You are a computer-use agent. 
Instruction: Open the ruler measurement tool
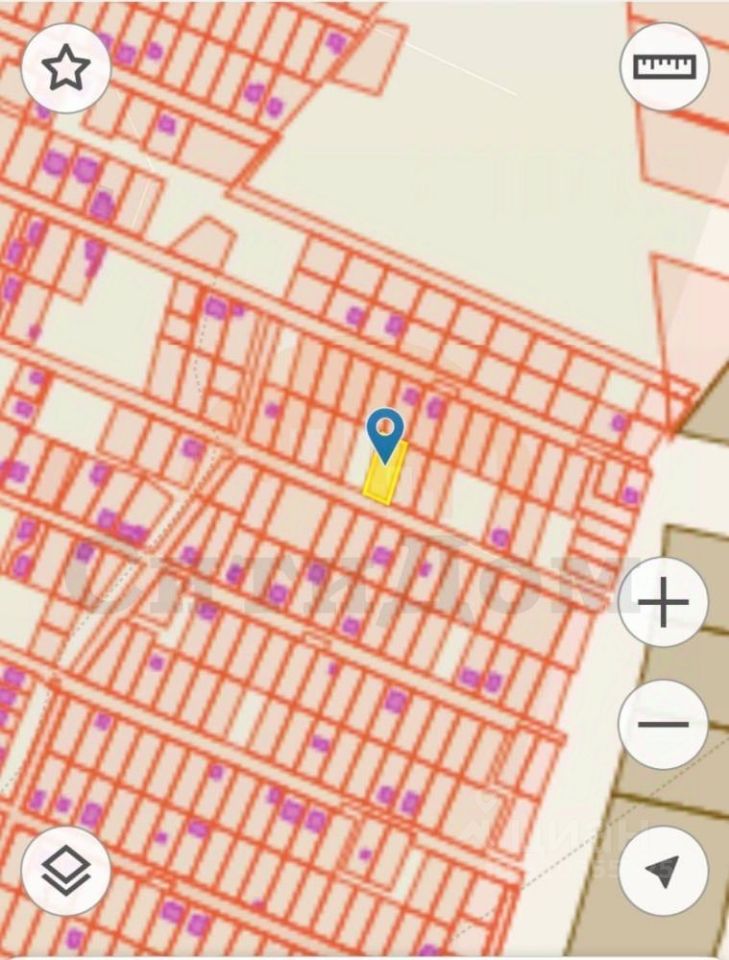[x=664, y=67]
